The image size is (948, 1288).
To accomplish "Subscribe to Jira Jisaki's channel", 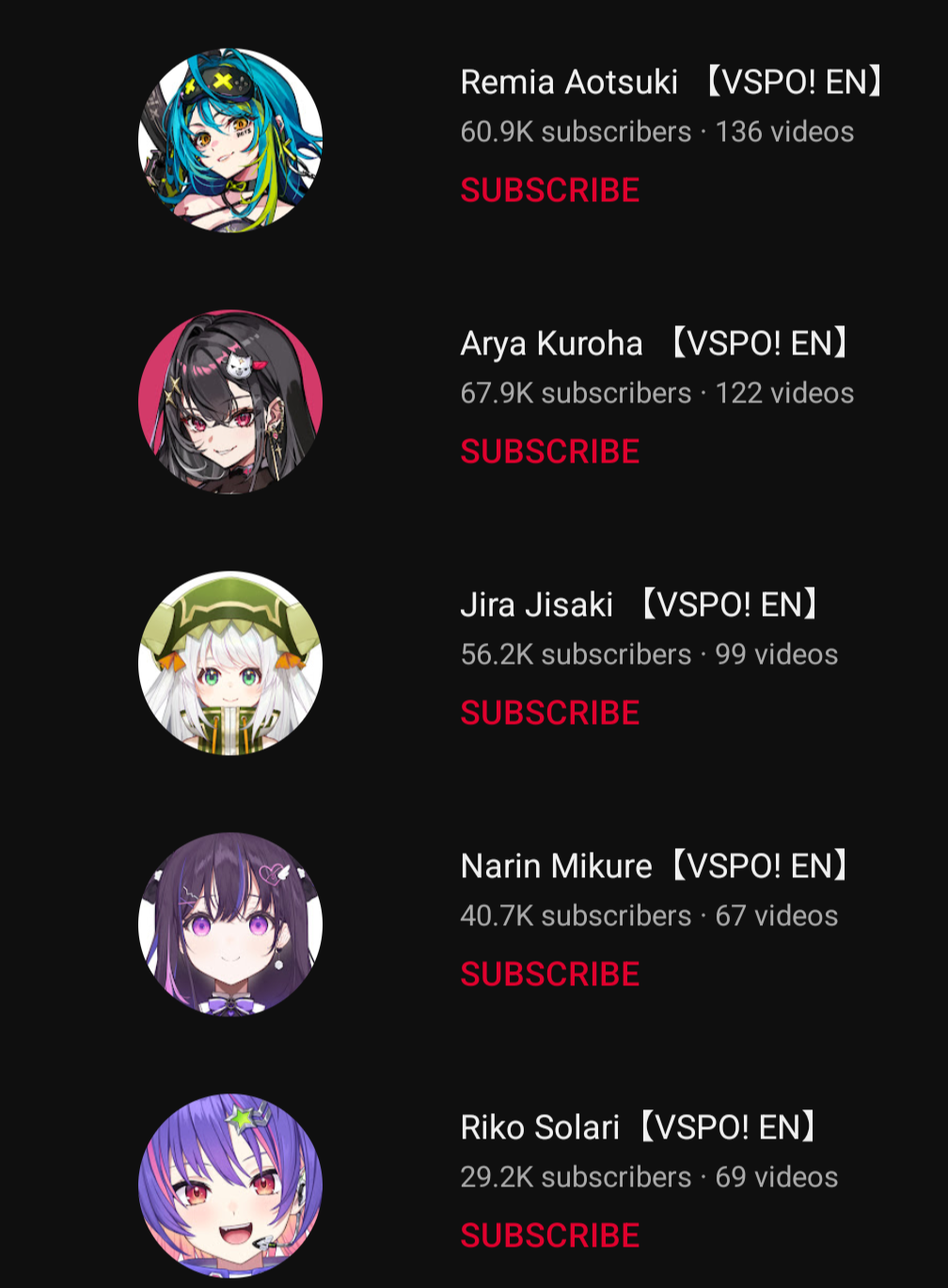I will click(549, 713).
